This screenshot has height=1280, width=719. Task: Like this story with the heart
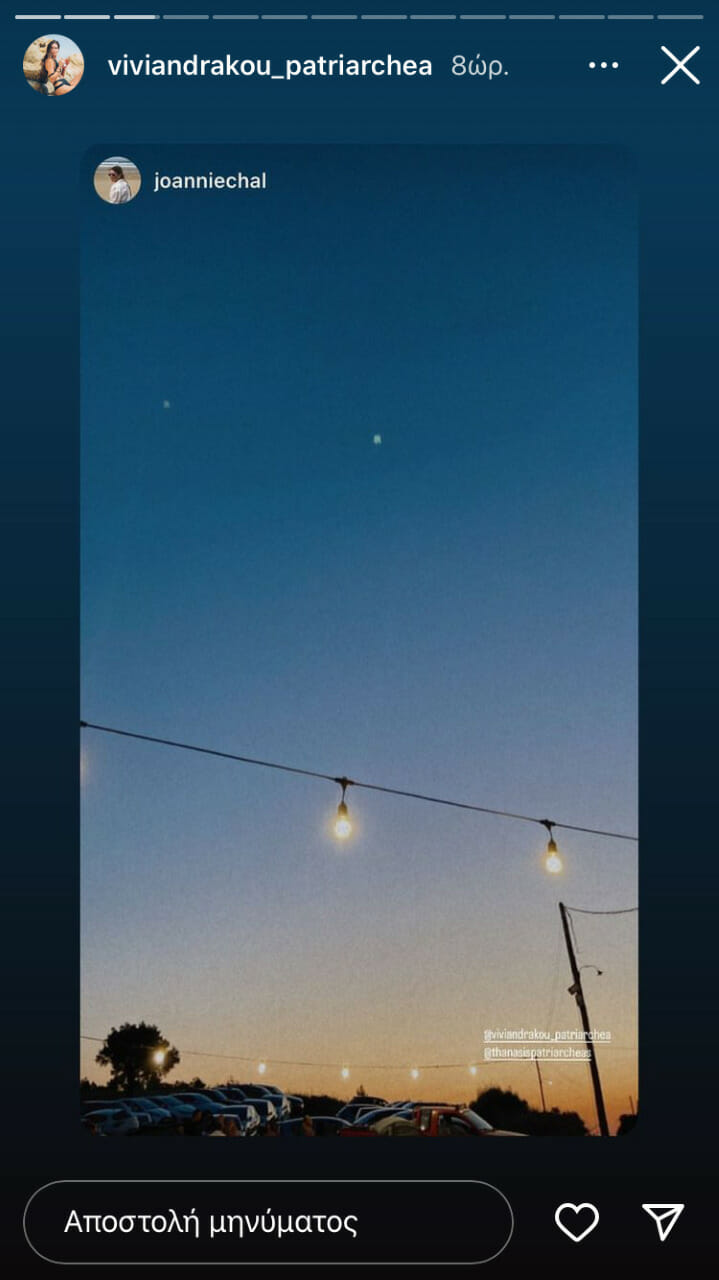click(x=577, y=1222)
